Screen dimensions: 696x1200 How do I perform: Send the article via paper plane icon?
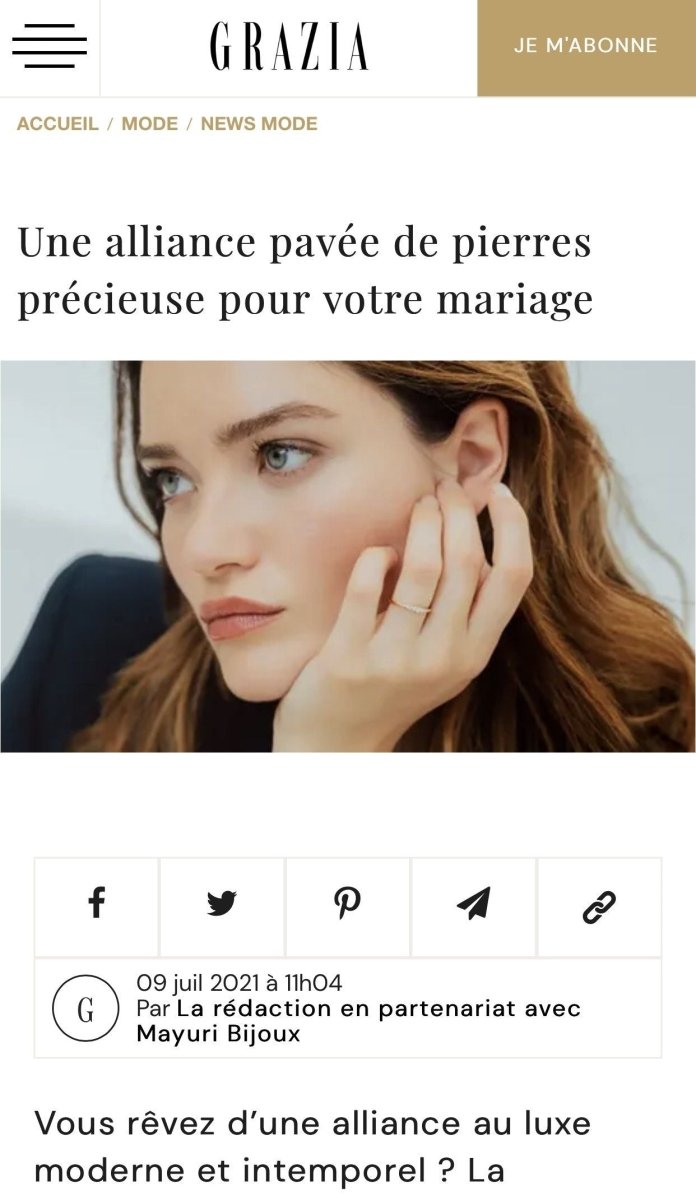pyautogui.click(x=473, y=905)
